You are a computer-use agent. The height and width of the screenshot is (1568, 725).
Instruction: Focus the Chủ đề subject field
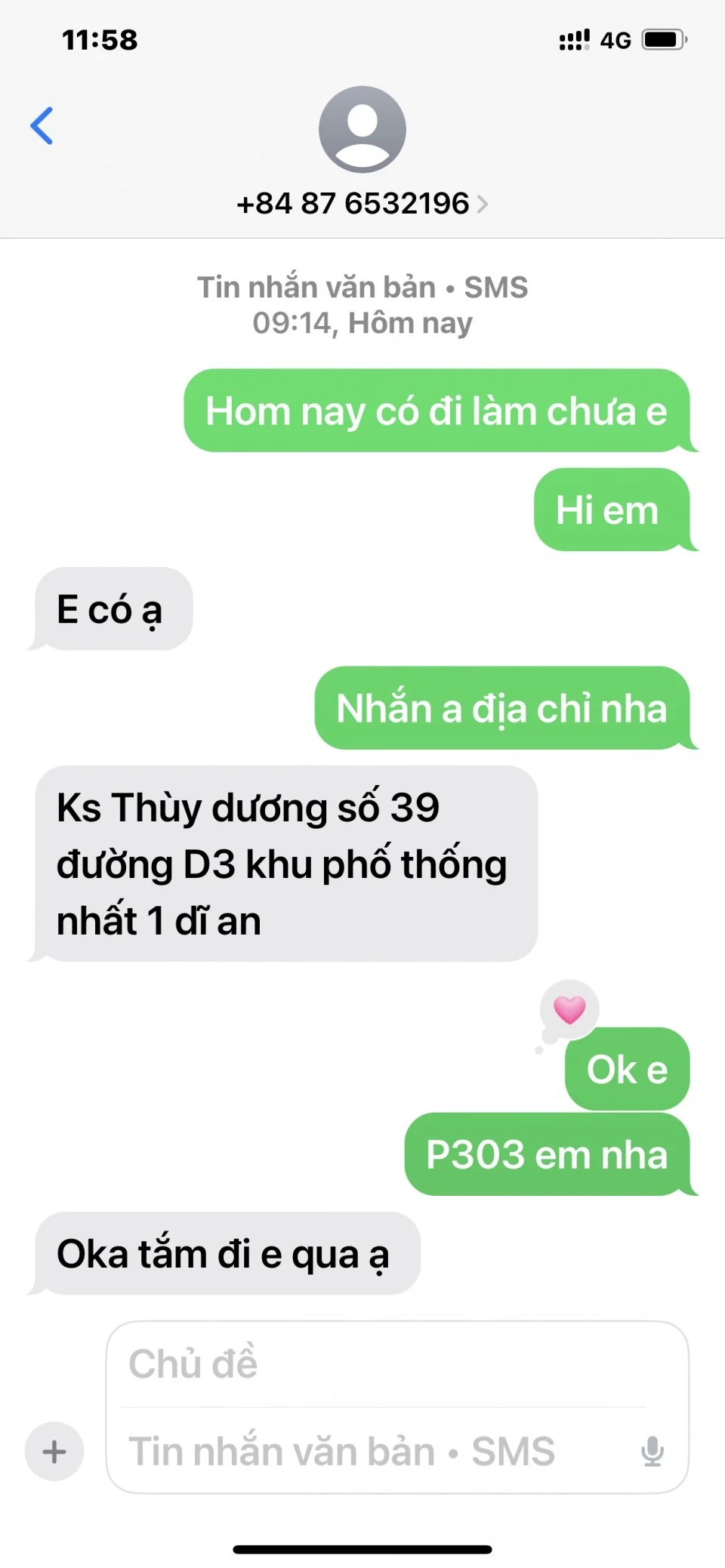[x=385, y=1363]
